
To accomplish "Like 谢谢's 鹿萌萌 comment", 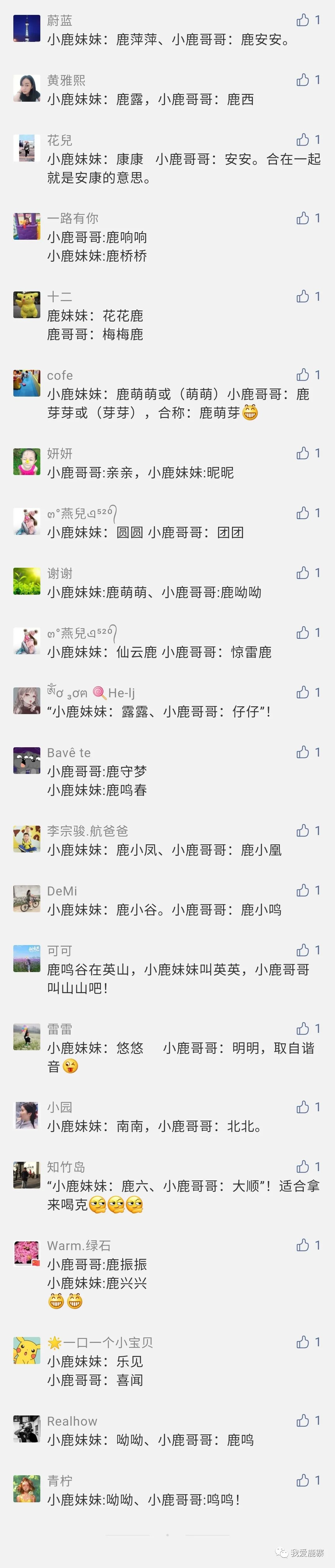I will (303, 573).
